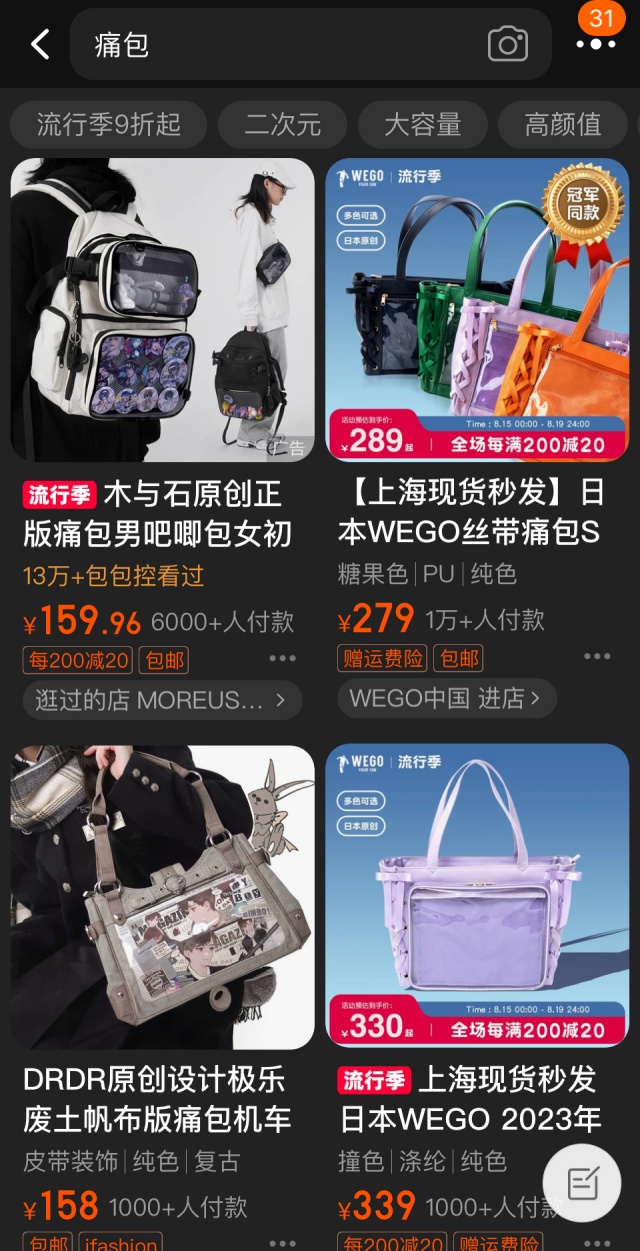View the purple WEGO 2023年 ¥339 bag

477,897
